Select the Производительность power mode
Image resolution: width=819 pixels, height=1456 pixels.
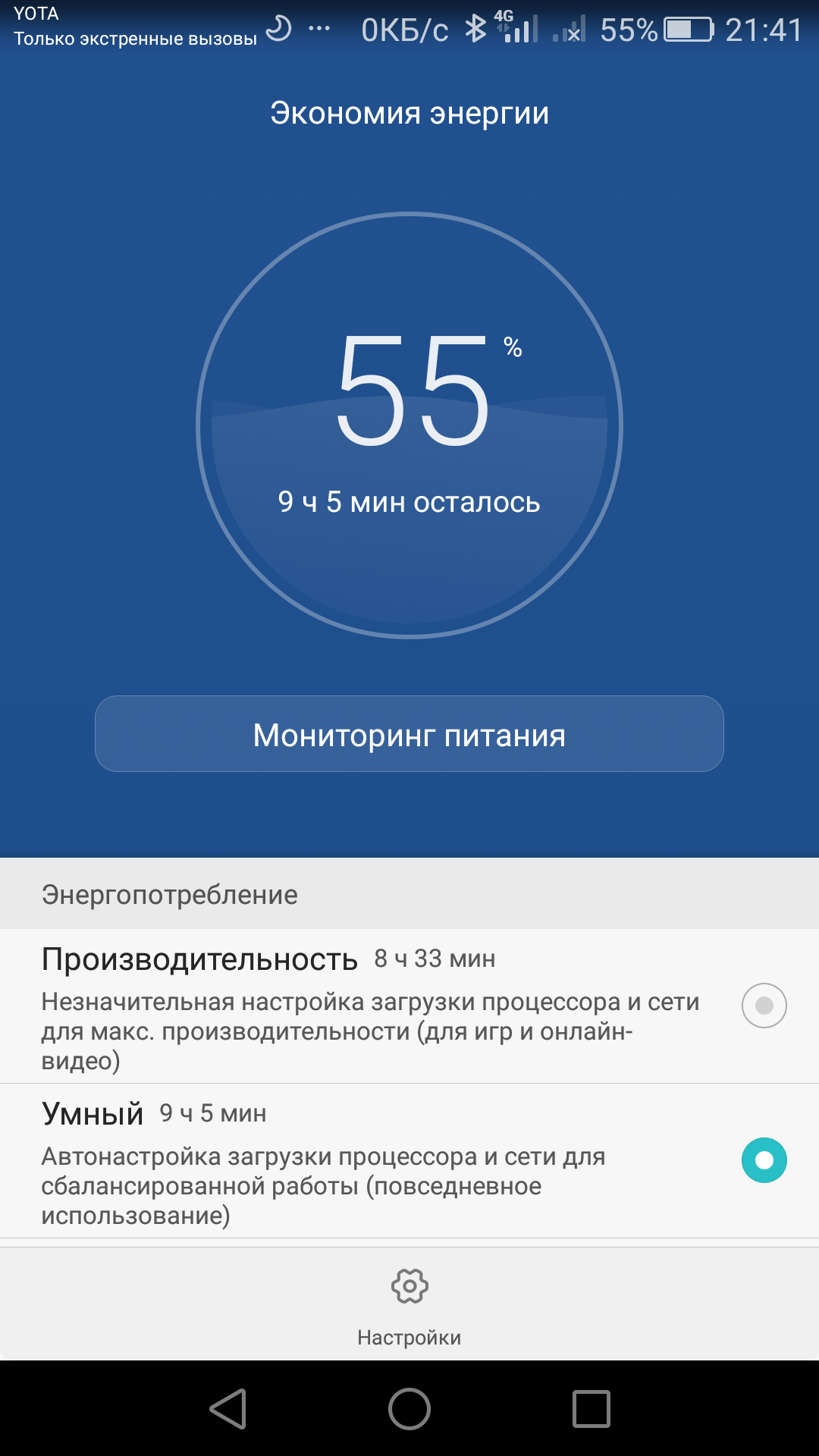click(x=764, y=1006)
